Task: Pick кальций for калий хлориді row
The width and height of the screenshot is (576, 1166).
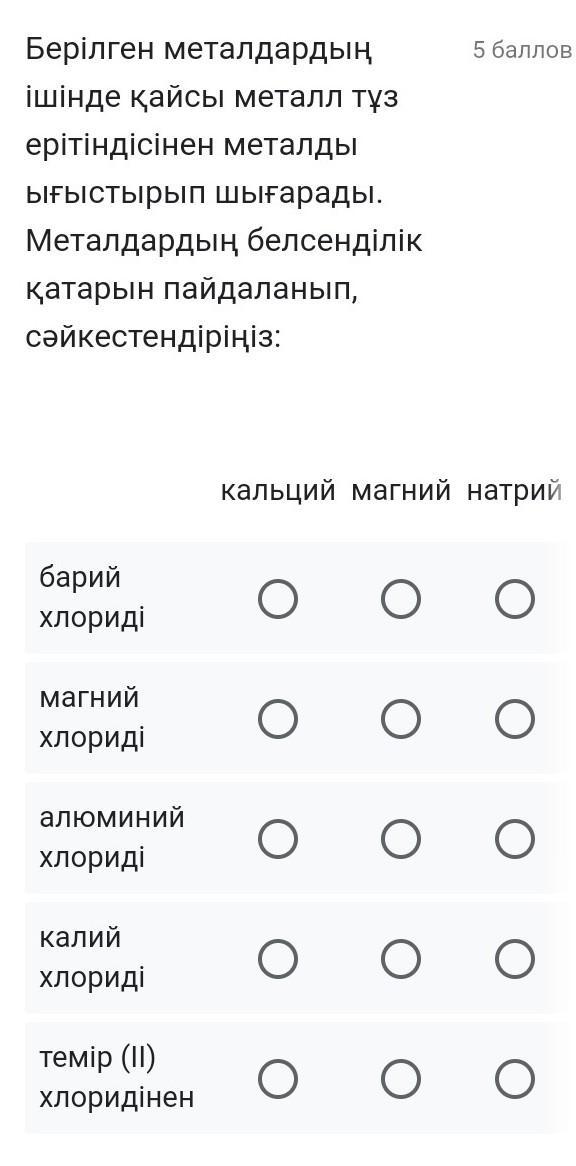Action: 278,959
